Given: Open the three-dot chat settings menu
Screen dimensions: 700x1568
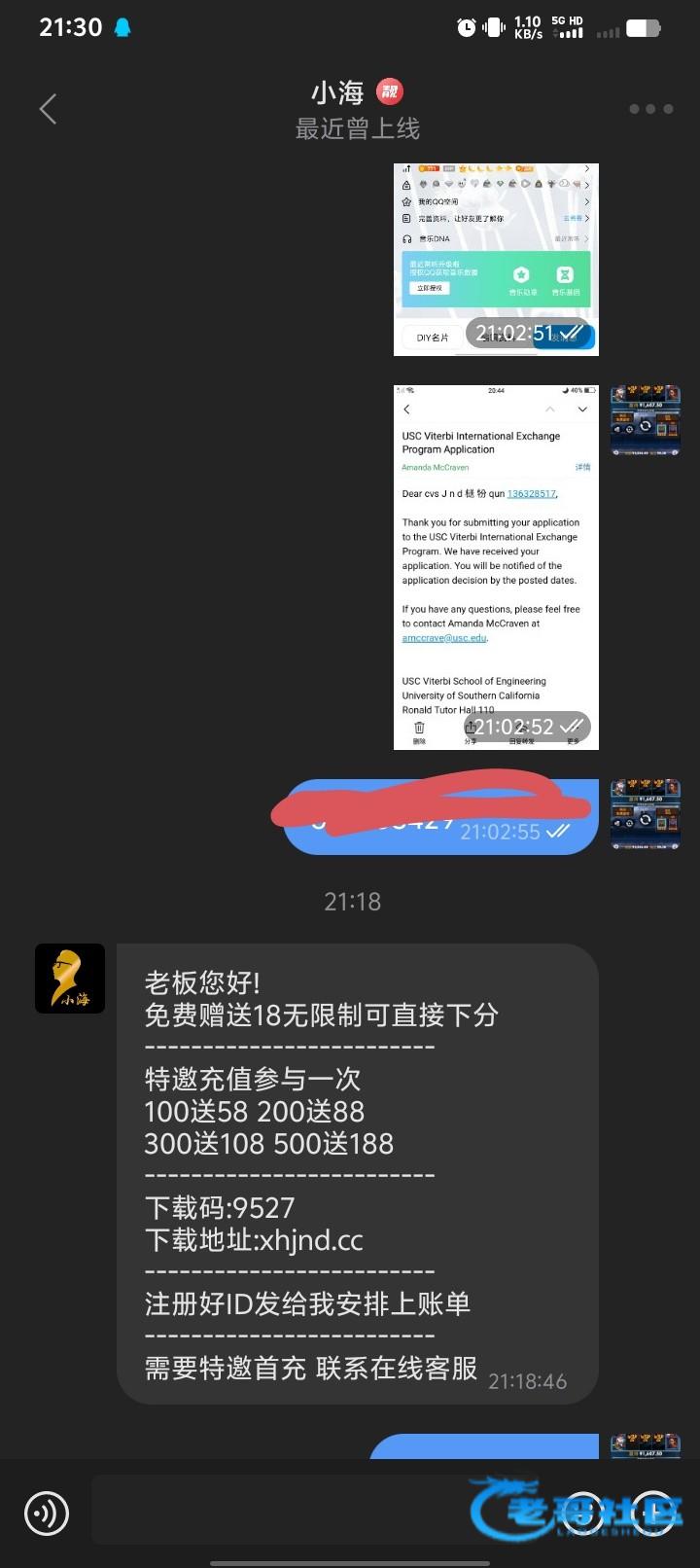Looking at the screenshot, I should click(650, 109).
